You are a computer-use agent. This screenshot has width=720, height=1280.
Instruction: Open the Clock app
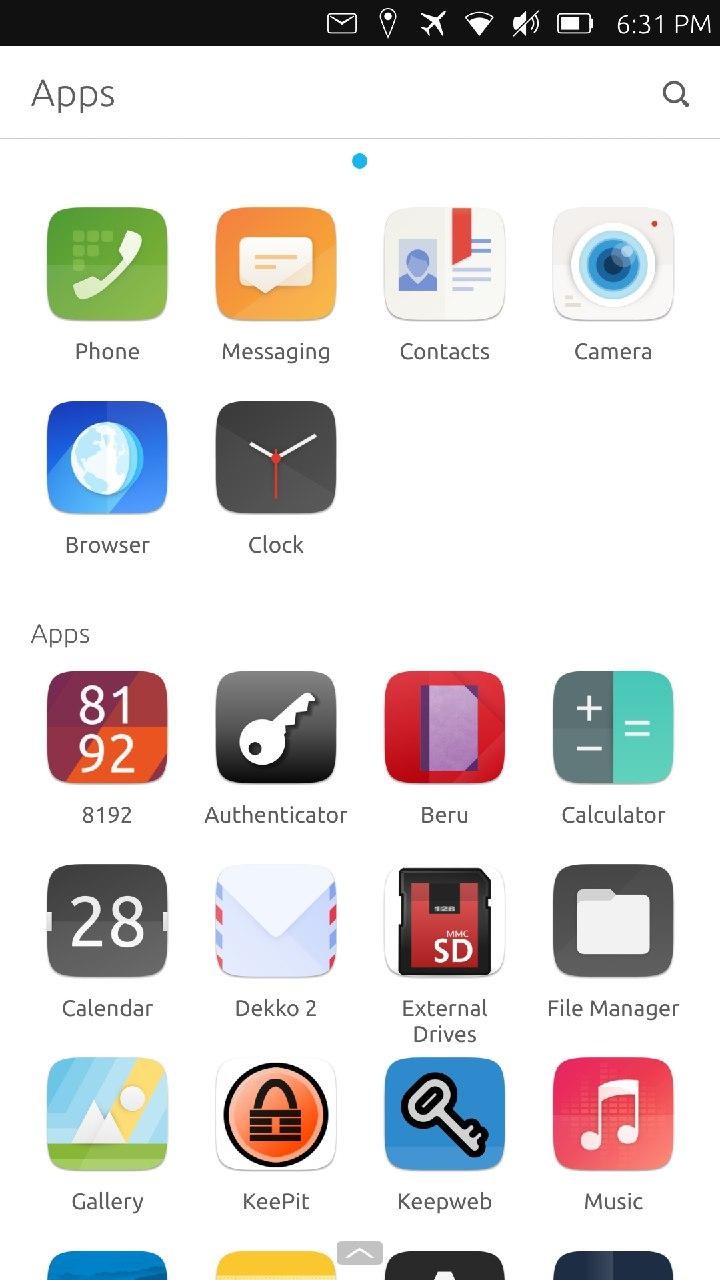click(276, 457)
